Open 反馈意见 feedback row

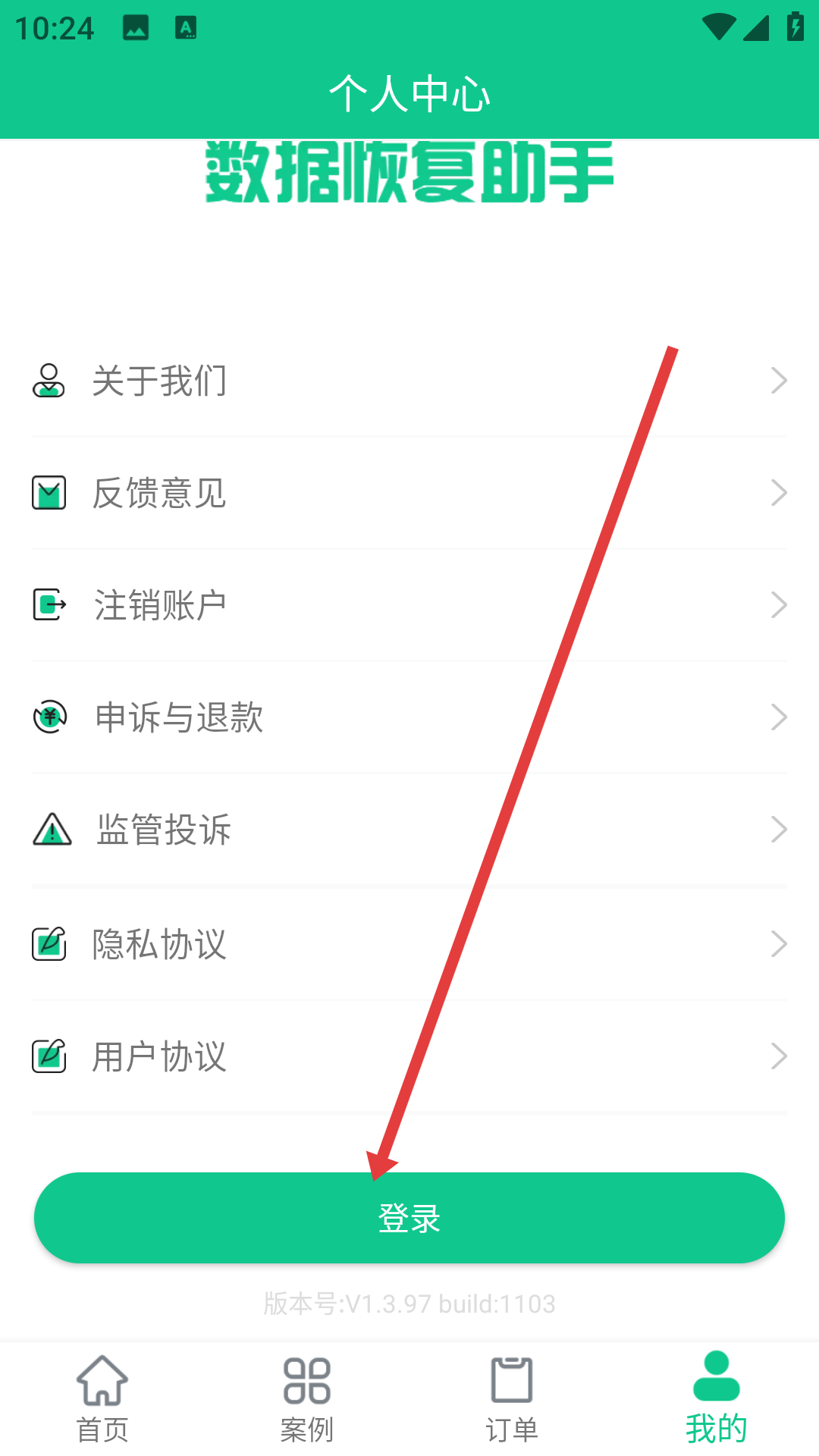point(409,493)
